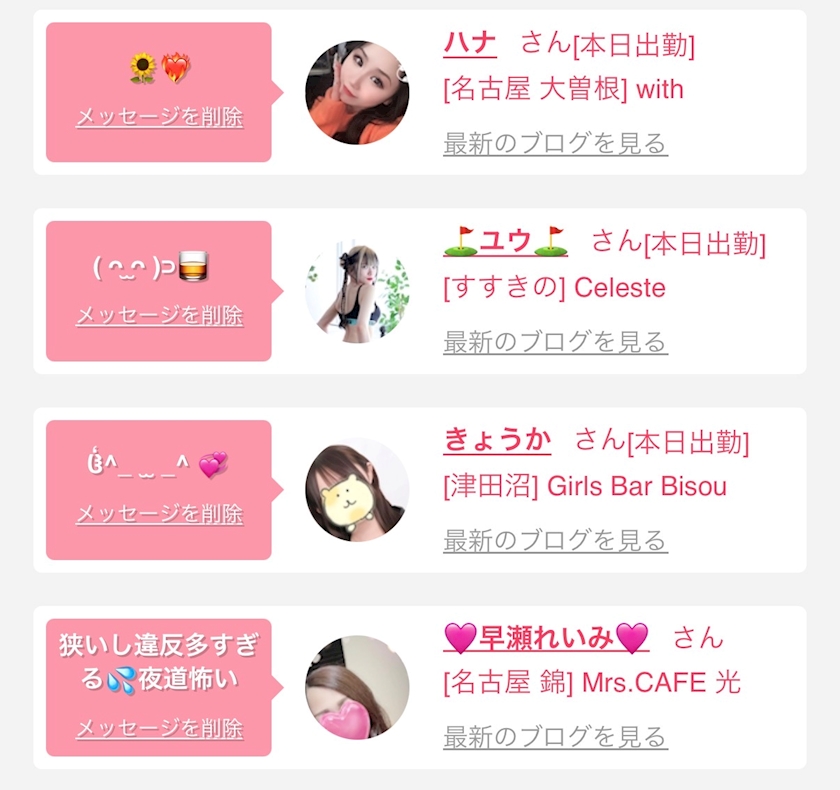Delete the whisky emoticon message to ユウ
Screen dimensions: 840x790
tap(160, 315)
